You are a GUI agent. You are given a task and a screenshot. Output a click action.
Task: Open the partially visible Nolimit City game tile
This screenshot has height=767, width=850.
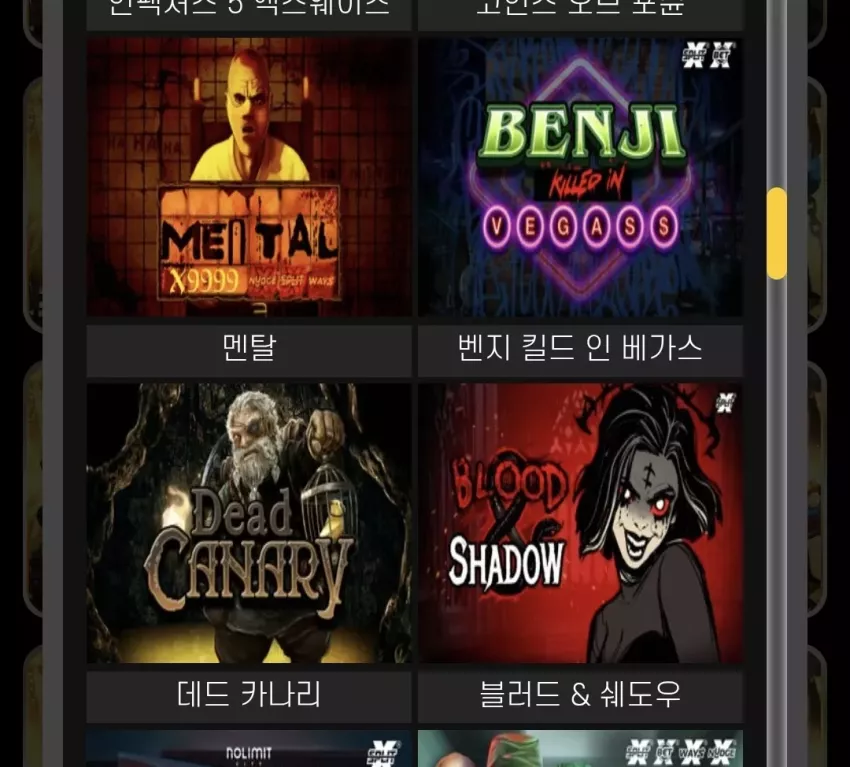click(x=249, y=749)
